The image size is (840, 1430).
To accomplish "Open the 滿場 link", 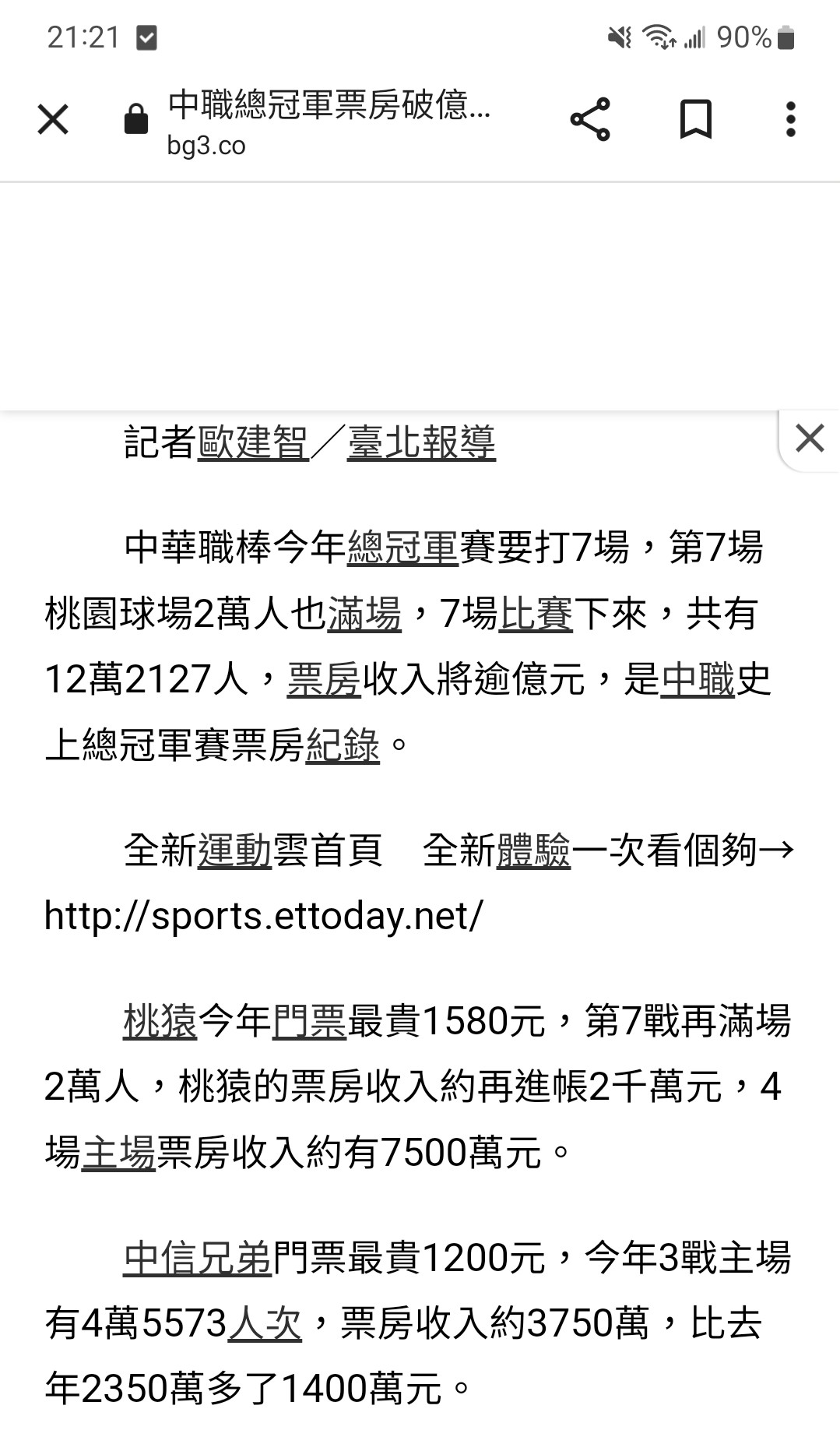I will (364, 615).
